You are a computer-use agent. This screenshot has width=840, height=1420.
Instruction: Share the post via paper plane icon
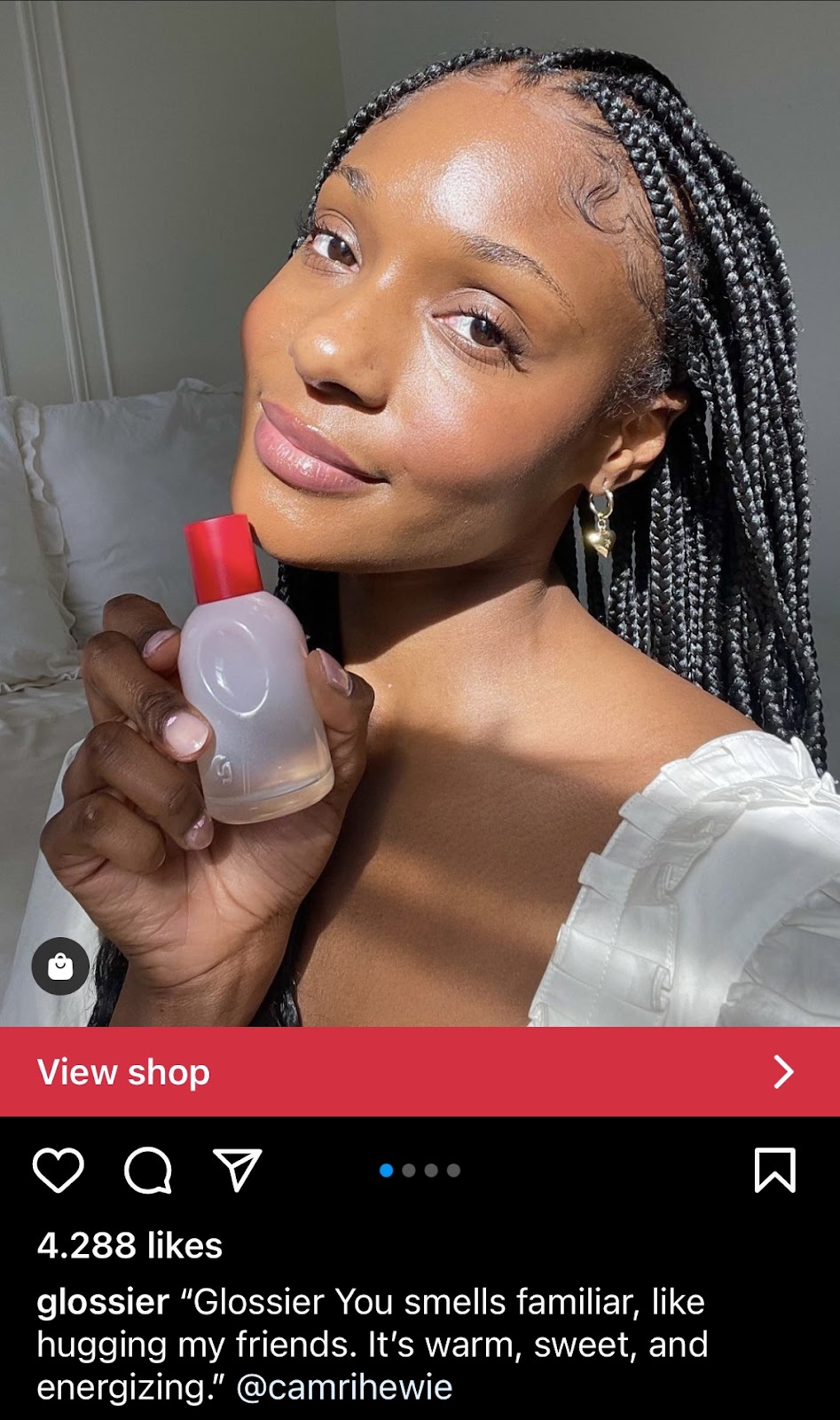coord(237,1170)
